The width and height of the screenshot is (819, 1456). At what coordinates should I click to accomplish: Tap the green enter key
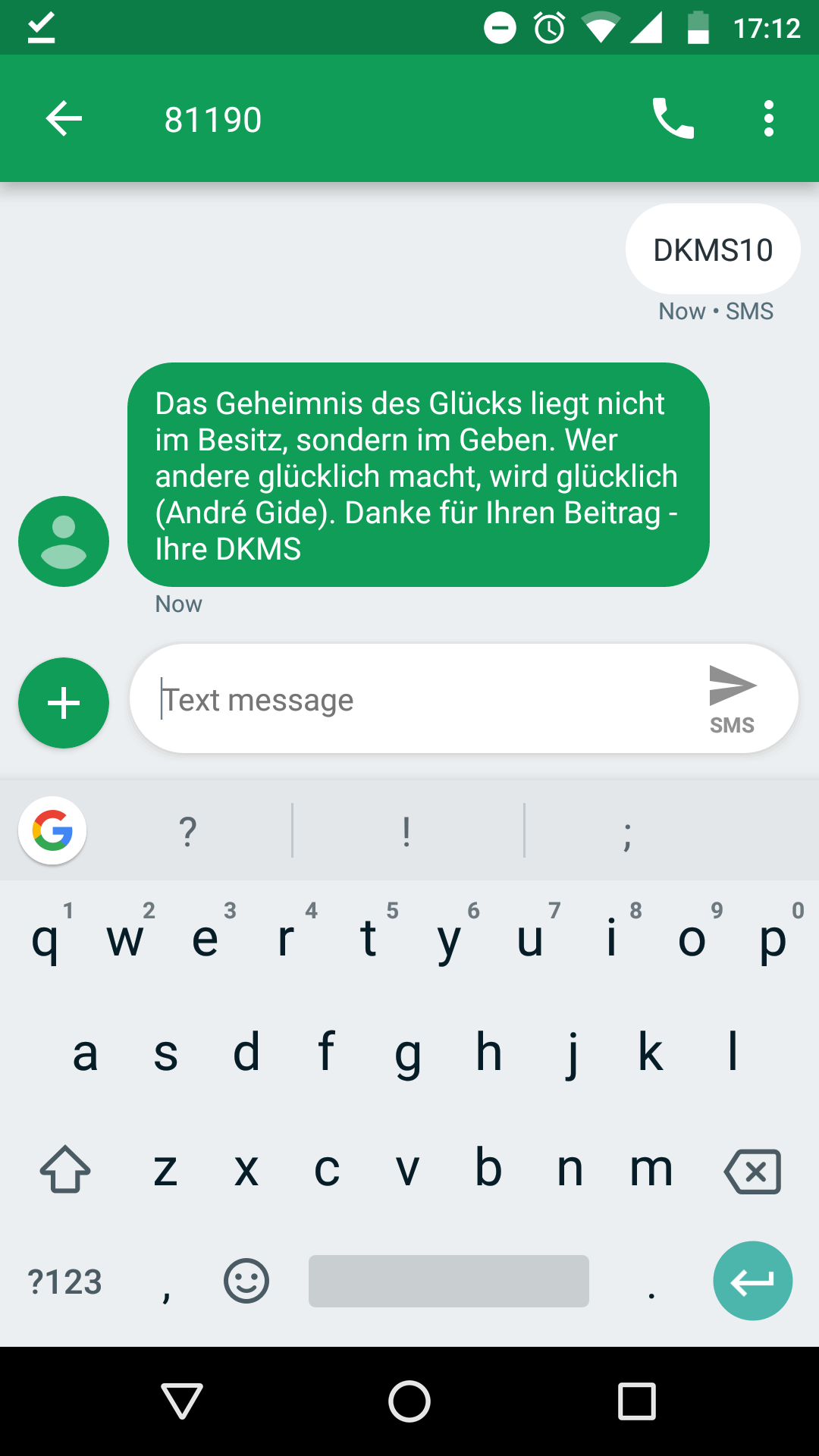coord(753,1281)
